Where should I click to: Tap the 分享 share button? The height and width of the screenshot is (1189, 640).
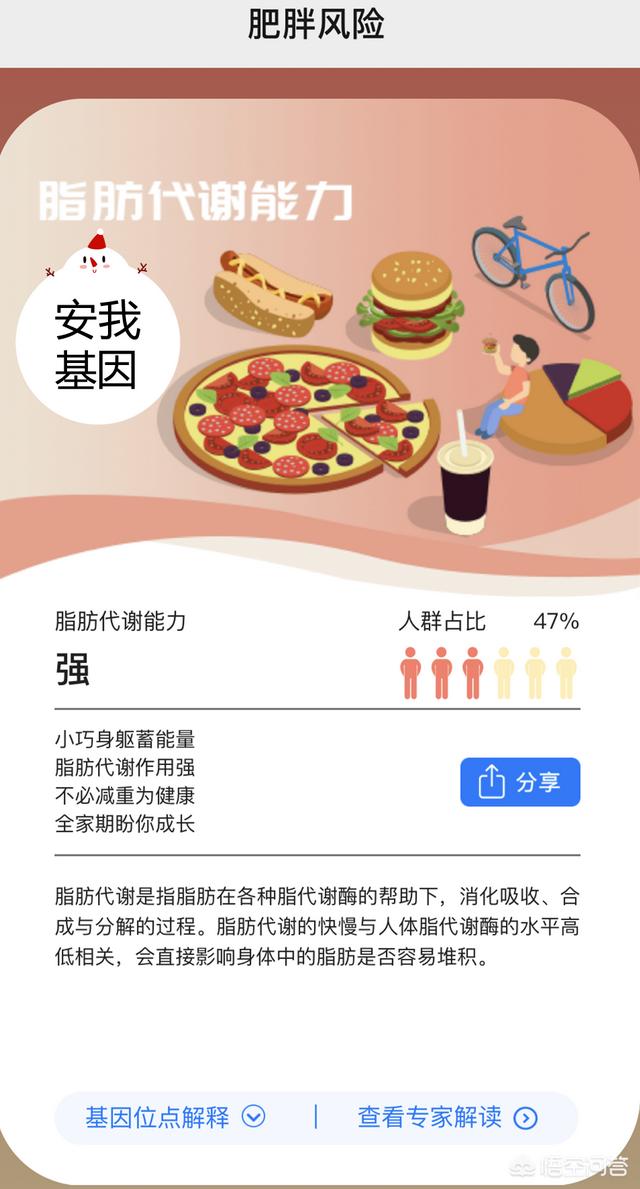pos(520,782)
